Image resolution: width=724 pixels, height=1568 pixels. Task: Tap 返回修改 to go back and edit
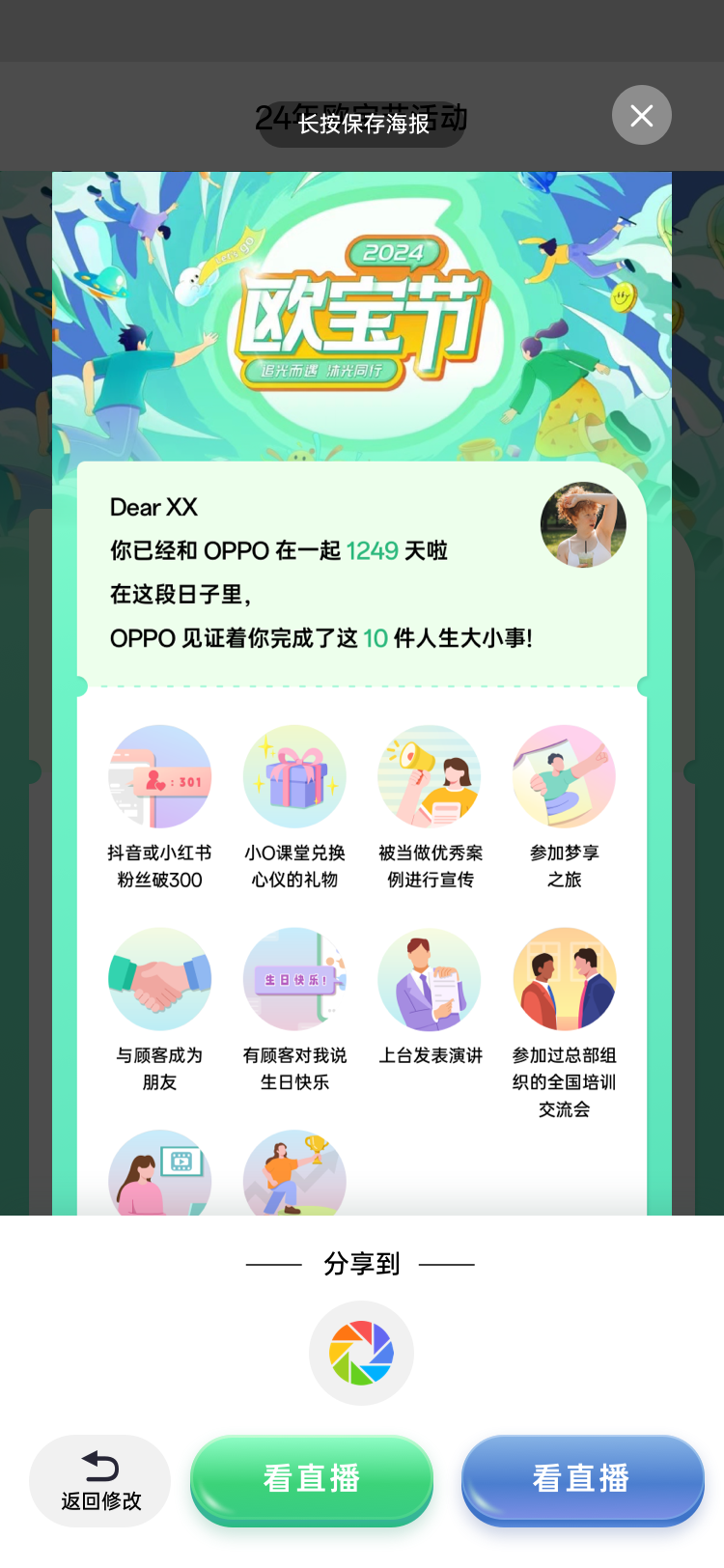point(100,1480)
